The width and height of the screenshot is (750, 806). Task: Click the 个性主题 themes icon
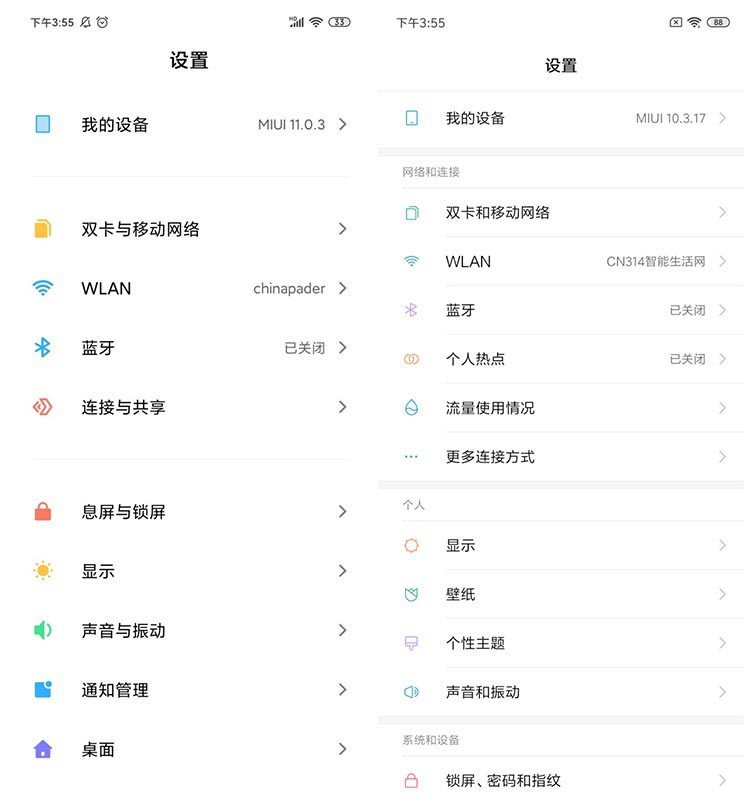(411, 643)
